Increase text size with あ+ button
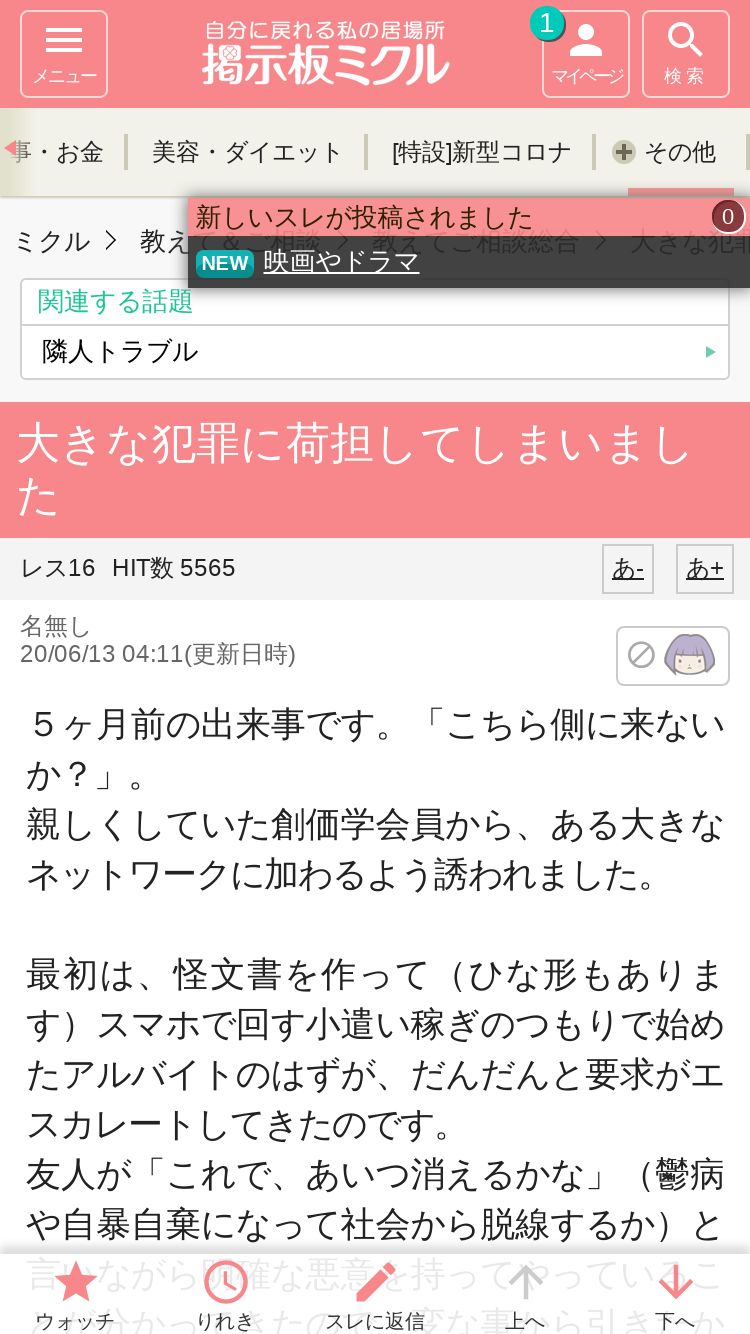The width and height of the screenshot is (750, 1334). pyautogui.click(x=705, y=569)
